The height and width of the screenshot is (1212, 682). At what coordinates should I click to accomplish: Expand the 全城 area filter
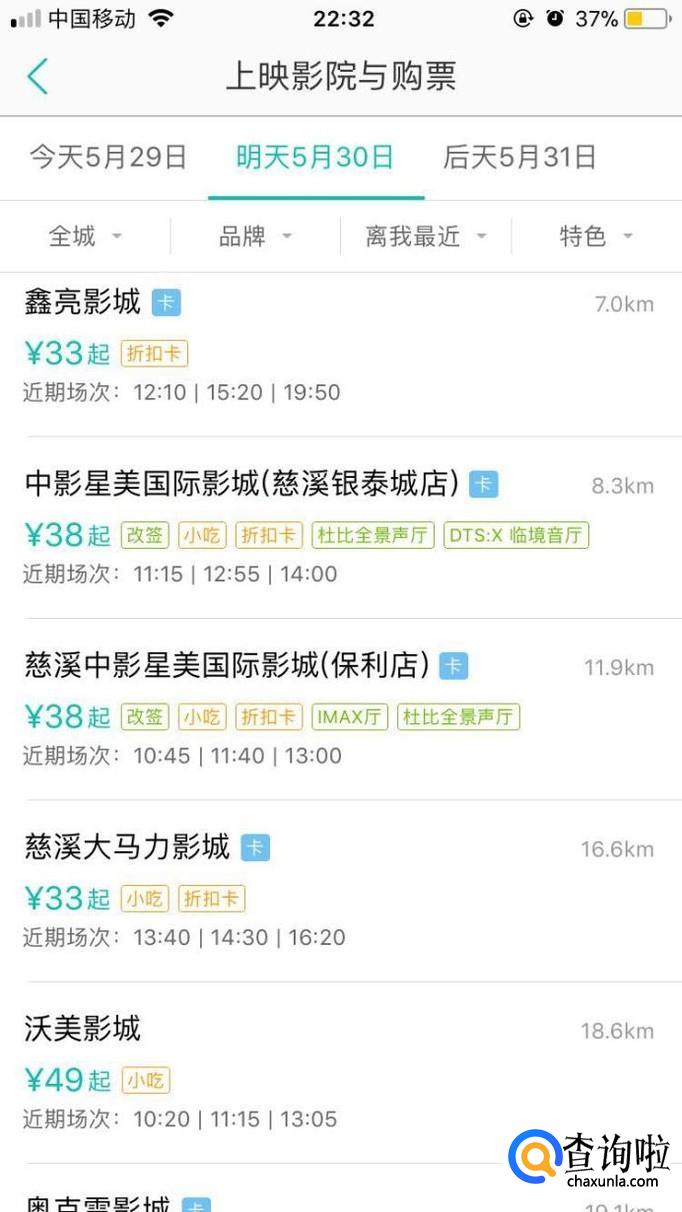[85, 236]
